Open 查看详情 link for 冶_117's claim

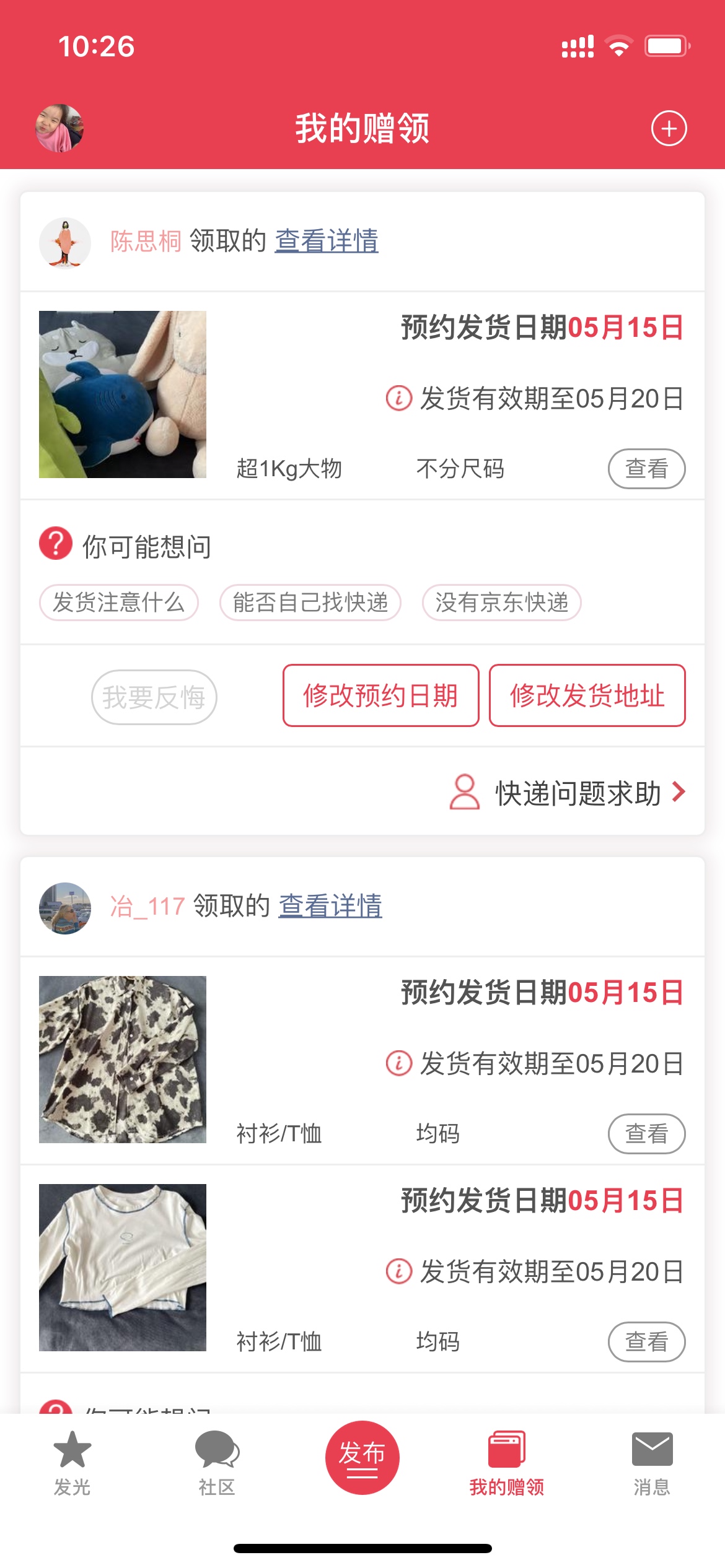point(330,906)
